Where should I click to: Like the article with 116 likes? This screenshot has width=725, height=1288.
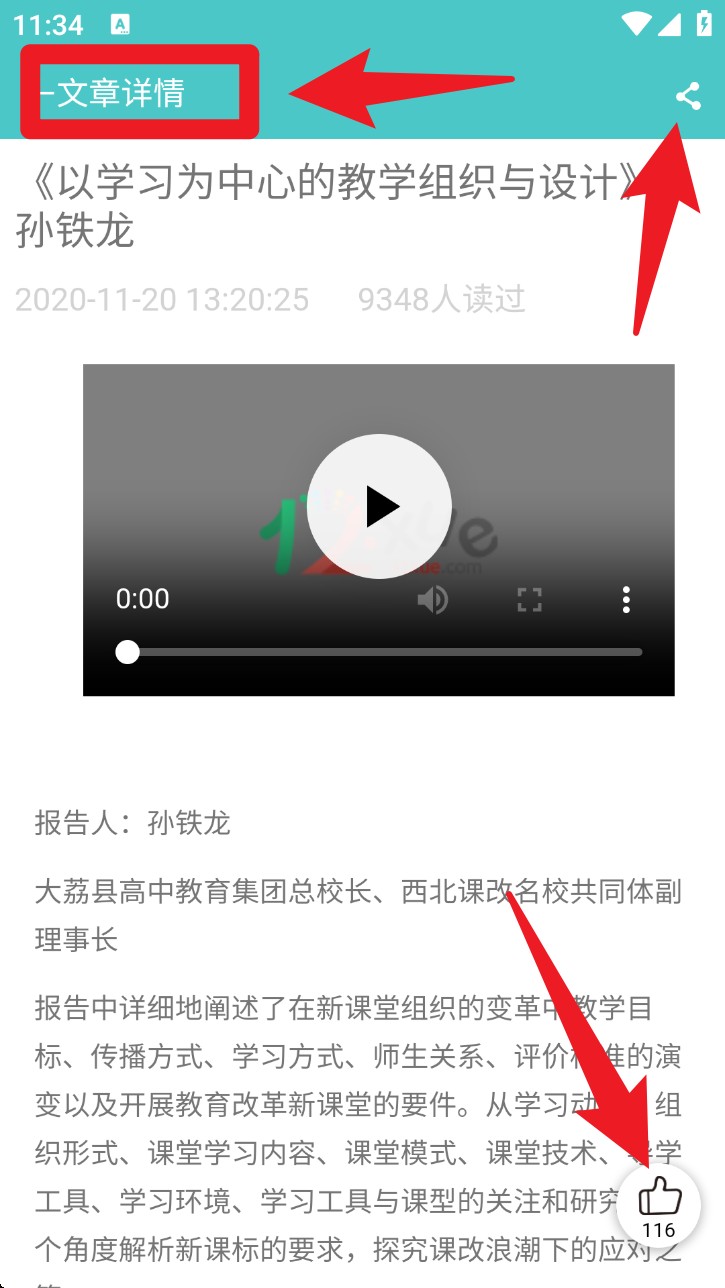coord(658,1203)
